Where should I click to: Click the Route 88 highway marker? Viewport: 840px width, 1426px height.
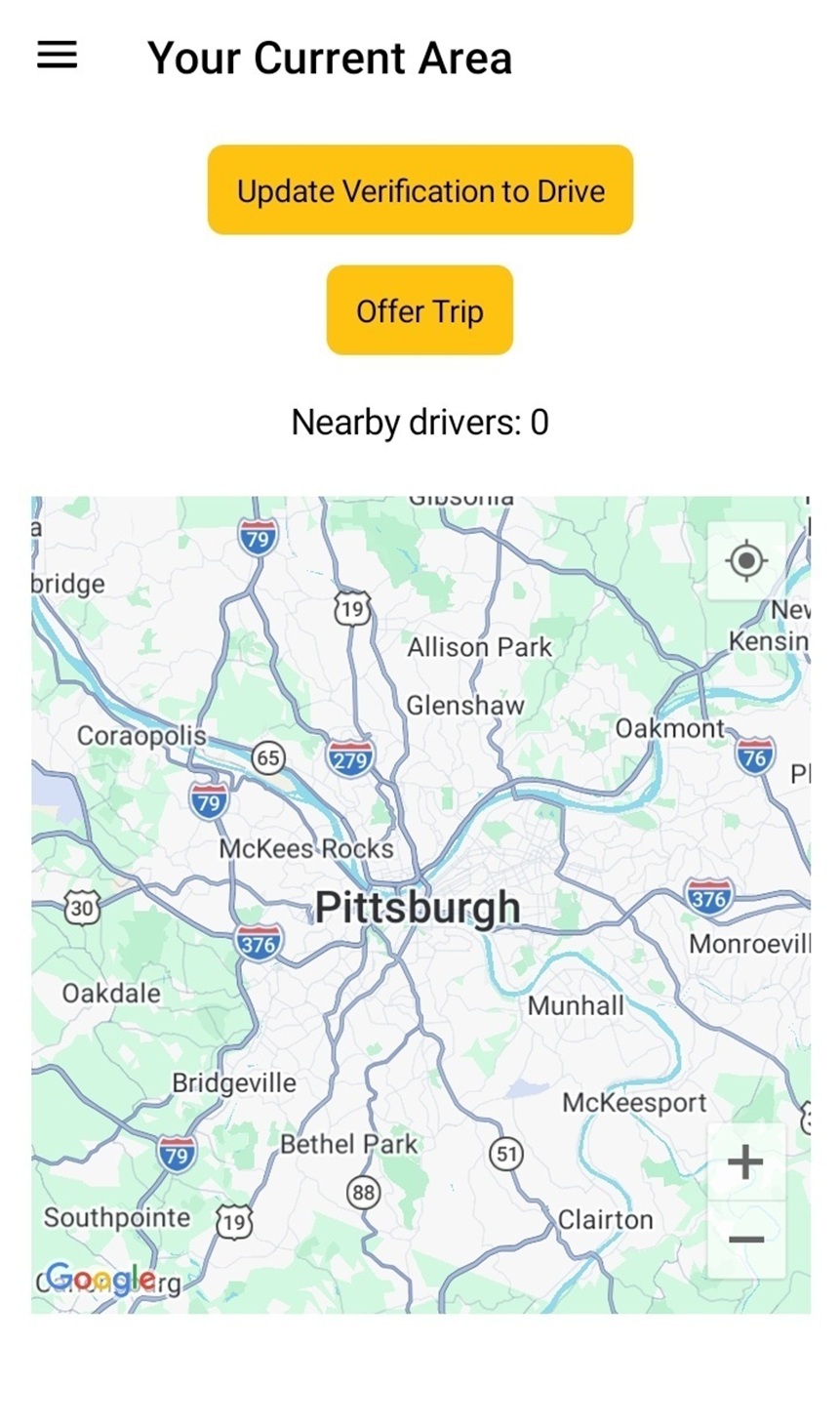tap(365, 1192)
